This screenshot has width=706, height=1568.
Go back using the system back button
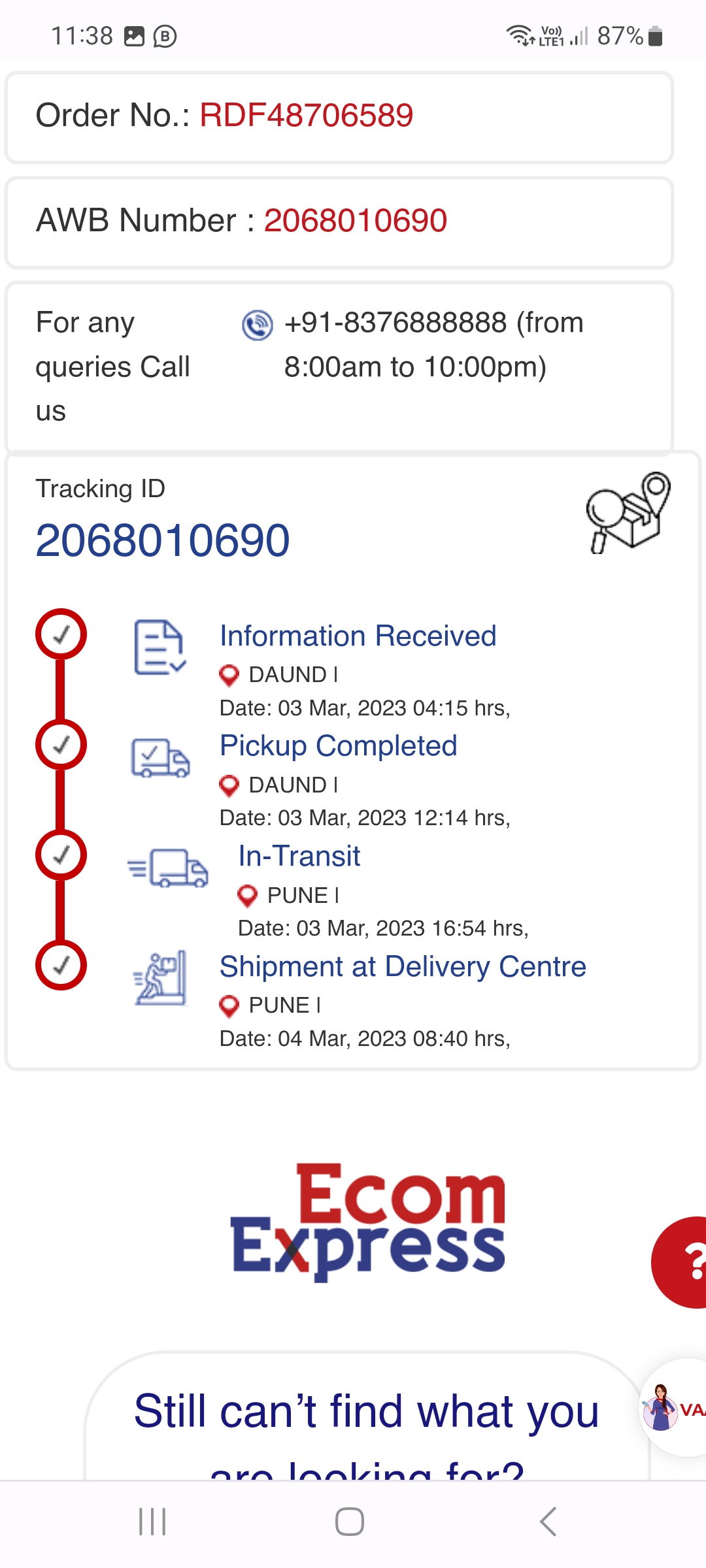click(548, 1522)
